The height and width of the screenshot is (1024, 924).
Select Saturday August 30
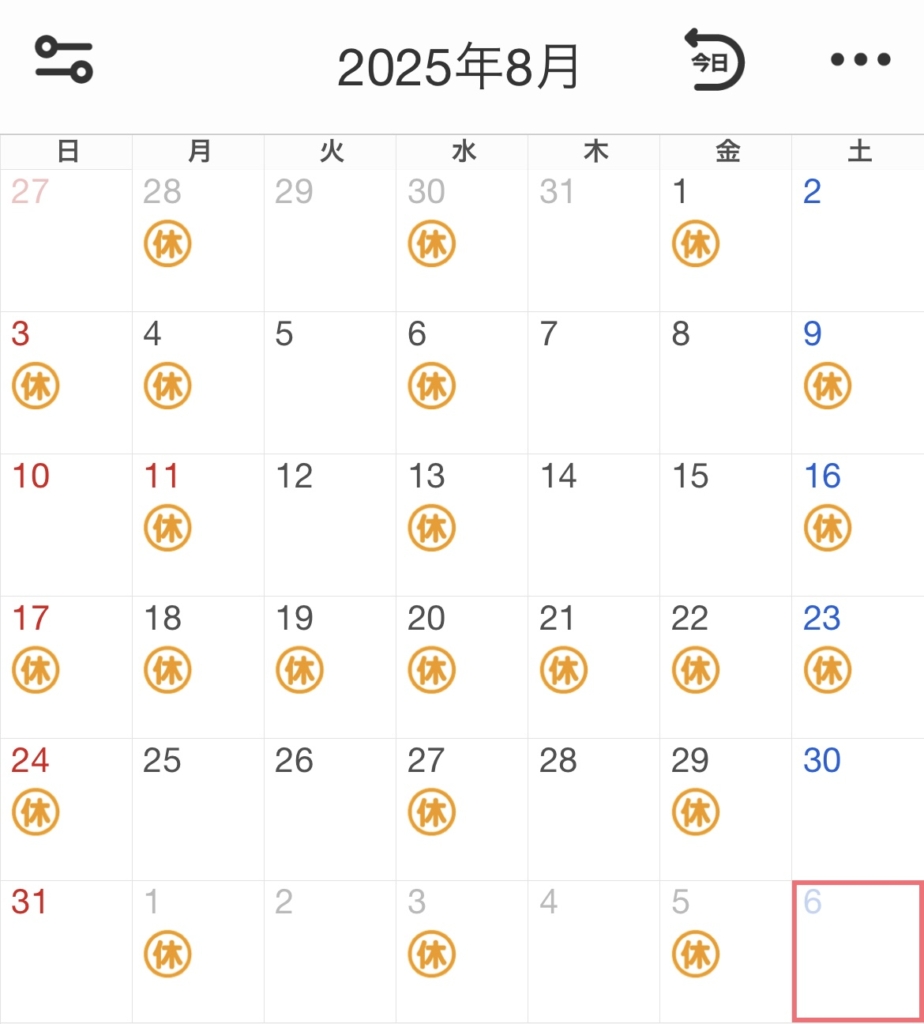(x=857, y=808)
